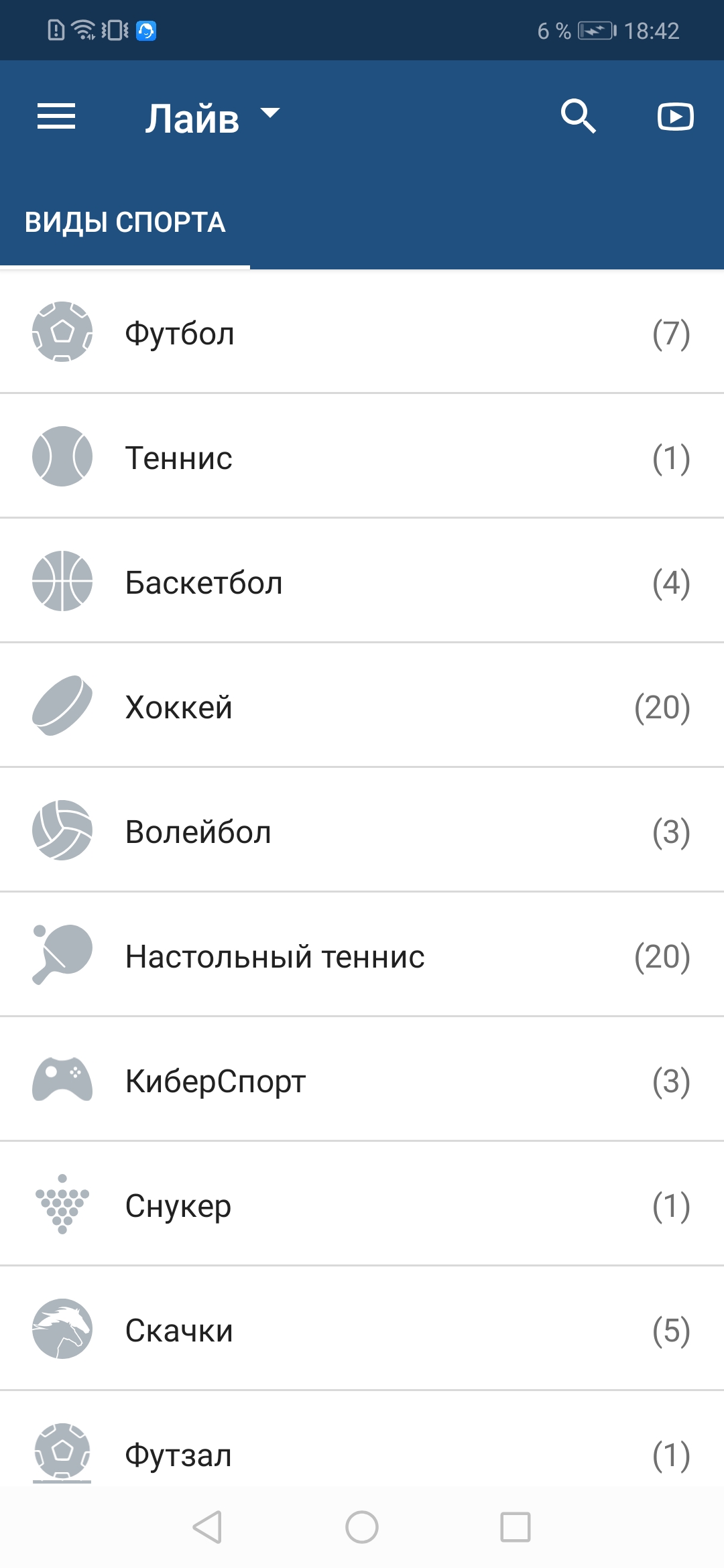Select the Виды спорта tab

pyautogui.click(x=125, y=222)
